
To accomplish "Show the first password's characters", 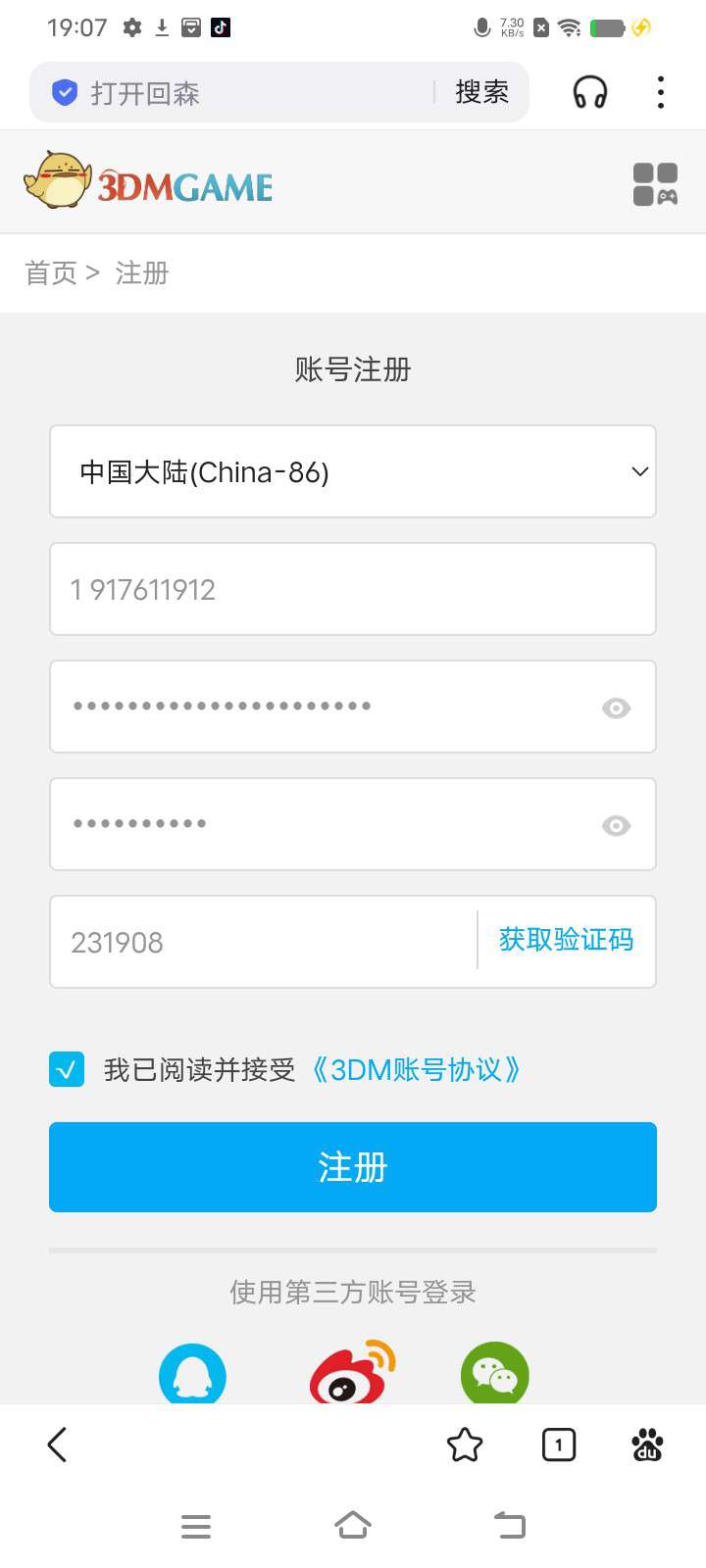I will pos(616,708).
